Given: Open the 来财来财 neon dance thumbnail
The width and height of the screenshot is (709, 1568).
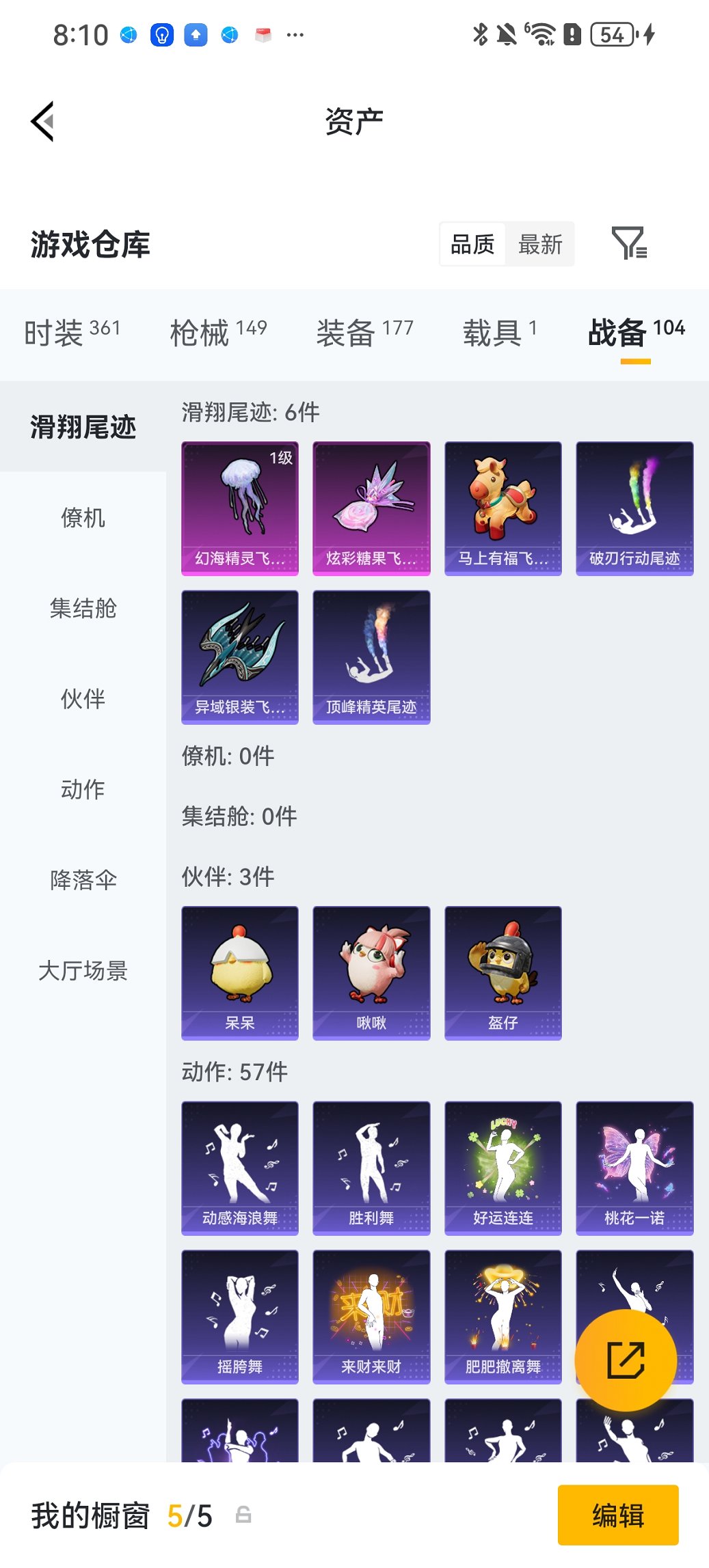Looking at the screenshot, I should [371, 1317].
